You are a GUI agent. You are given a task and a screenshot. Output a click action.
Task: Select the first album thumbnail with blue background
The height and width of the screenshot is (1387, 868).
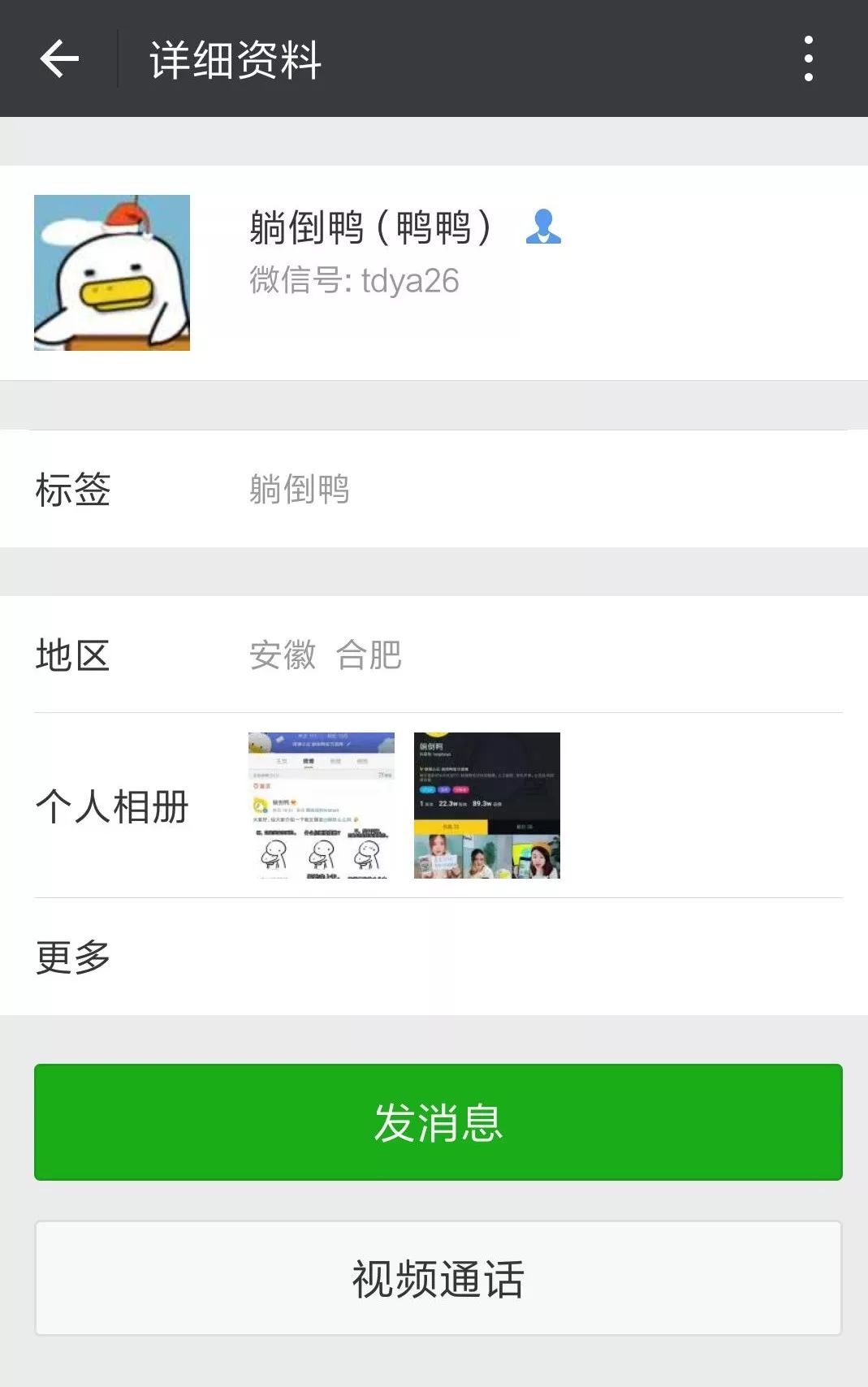click(321, 806)
